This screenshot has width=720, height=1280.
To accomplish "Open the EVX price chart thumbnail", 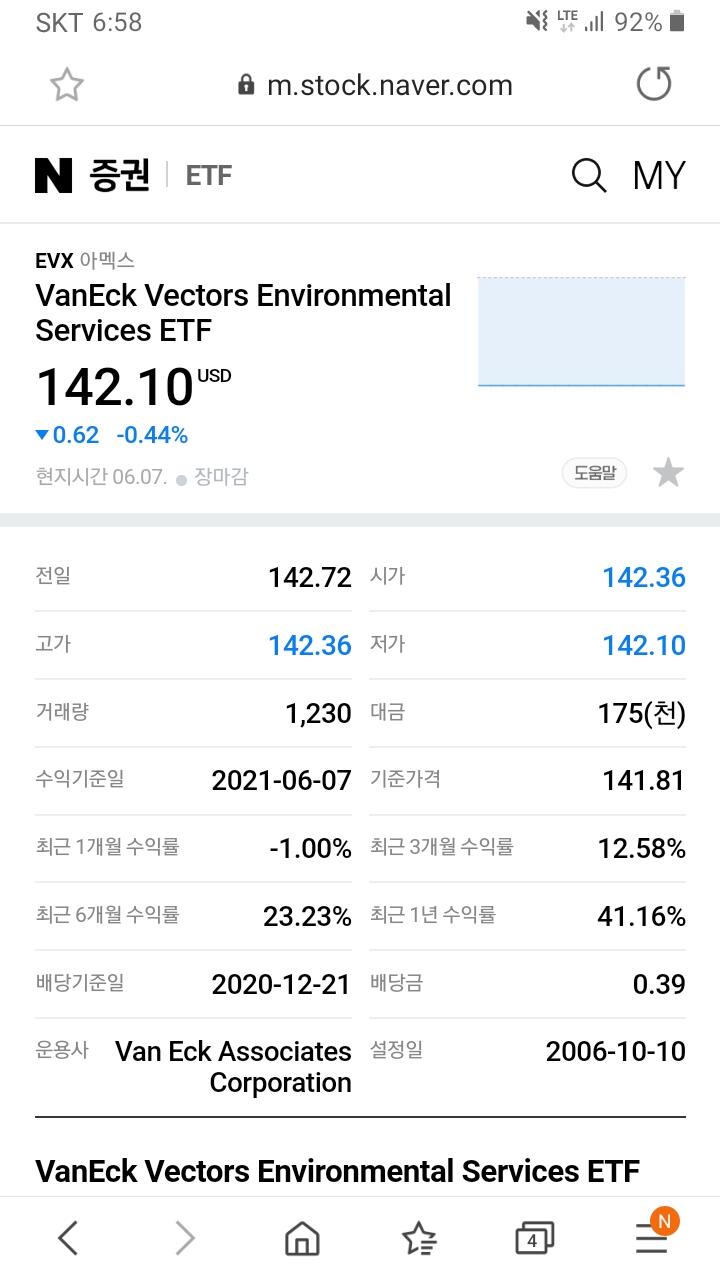I will point(581,332).
